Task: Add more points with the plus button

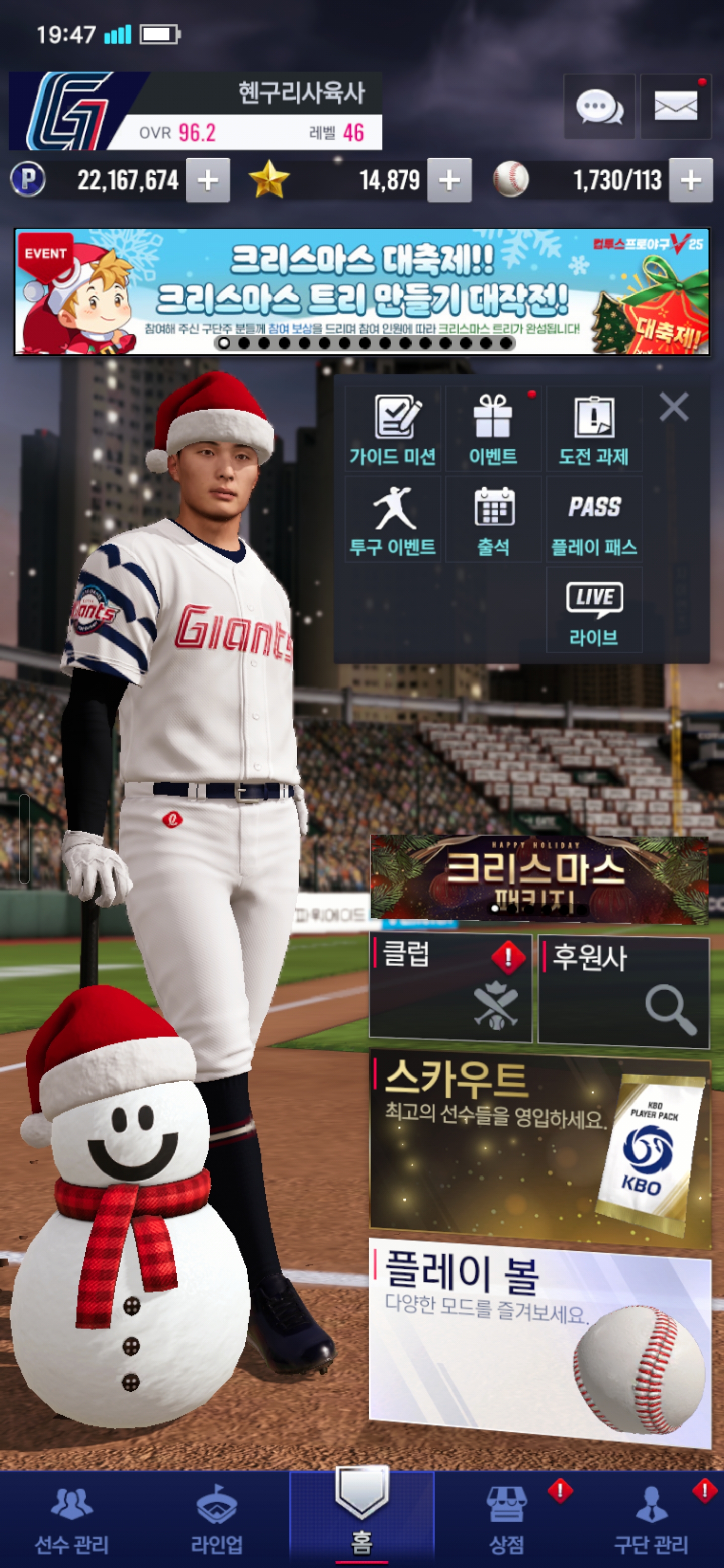Action: tap(208, 180)
